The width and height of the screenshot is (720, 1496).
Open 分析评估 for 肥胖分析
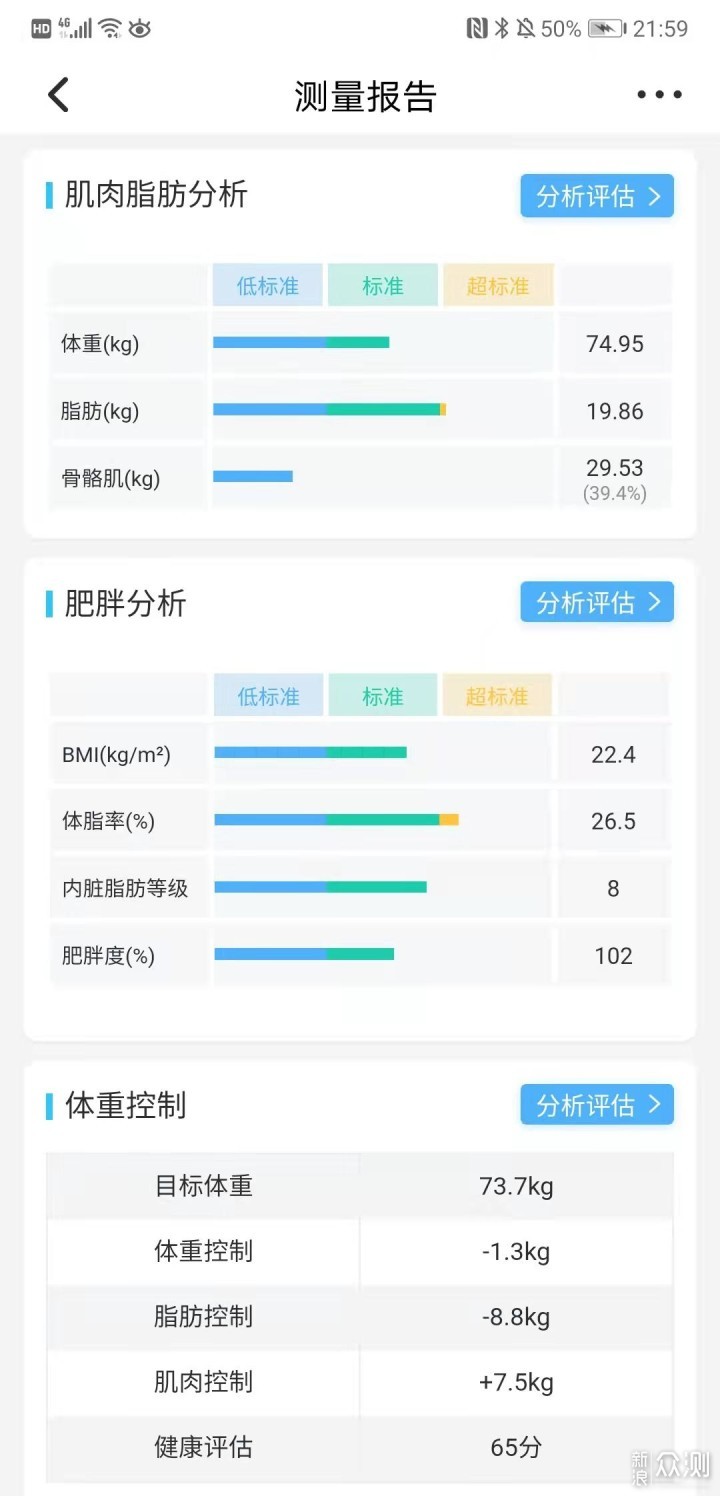pyautogui.click(x=597, y=603)
